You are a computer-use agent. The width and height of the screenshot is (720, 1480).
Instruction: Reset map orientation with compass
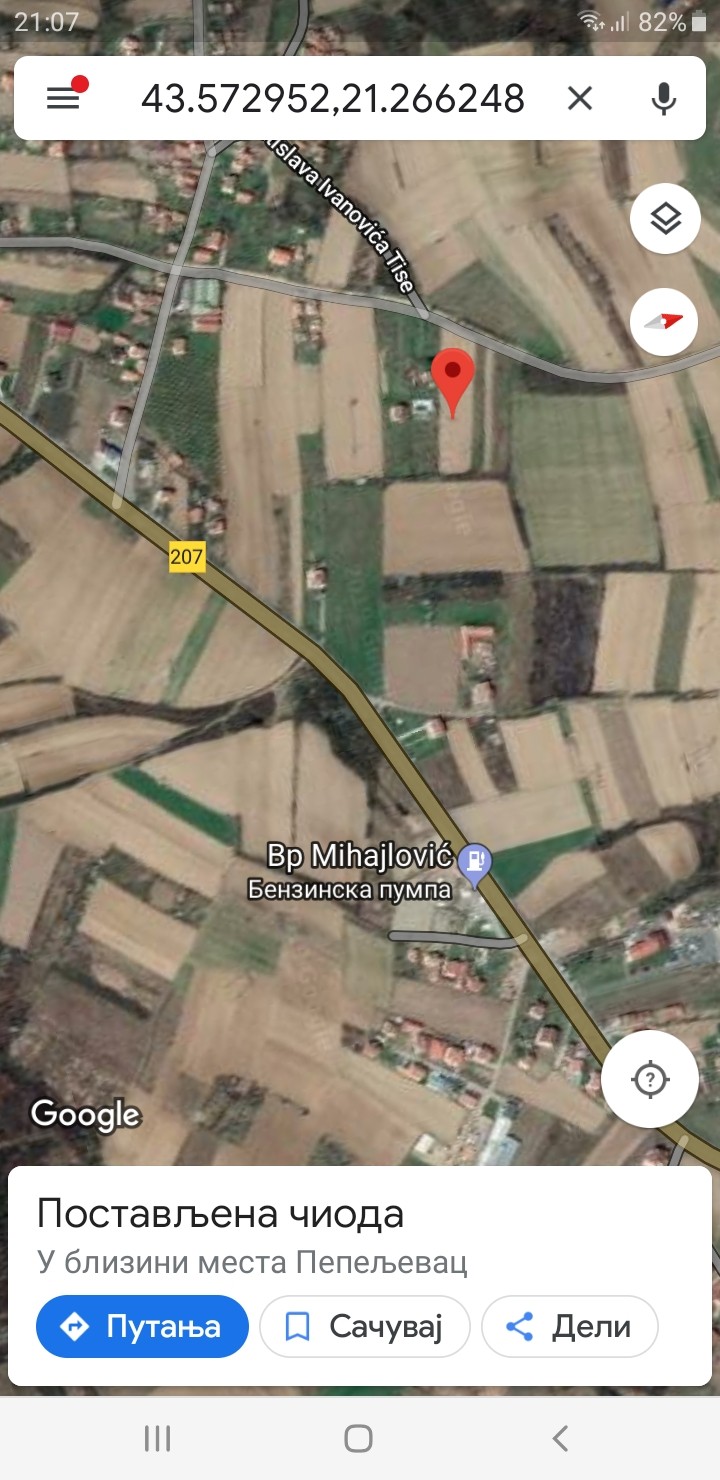pos(665,321)
